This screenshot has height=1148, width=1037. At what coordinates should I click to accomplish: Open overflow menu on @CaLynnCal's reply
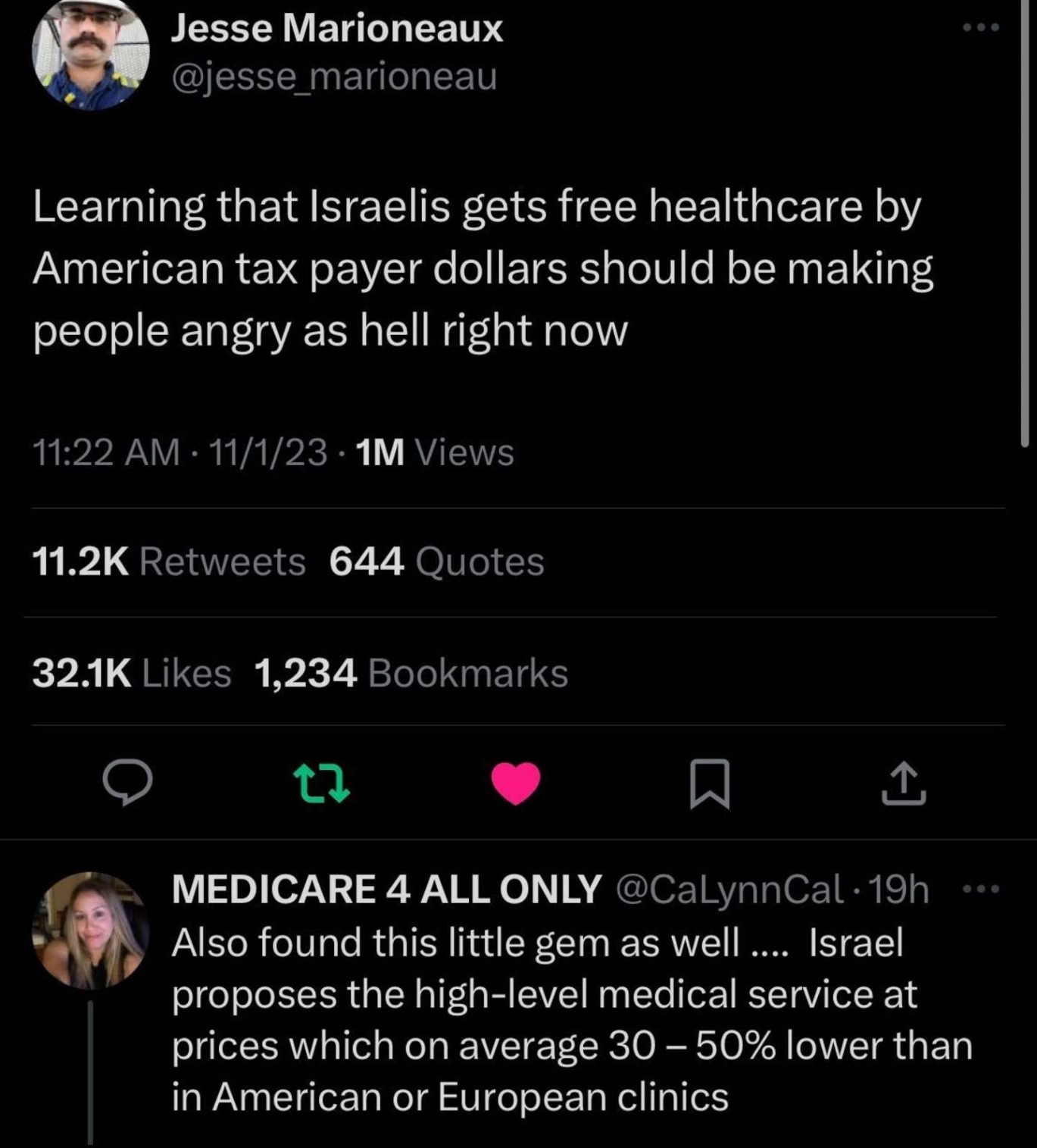pos(981,888)
